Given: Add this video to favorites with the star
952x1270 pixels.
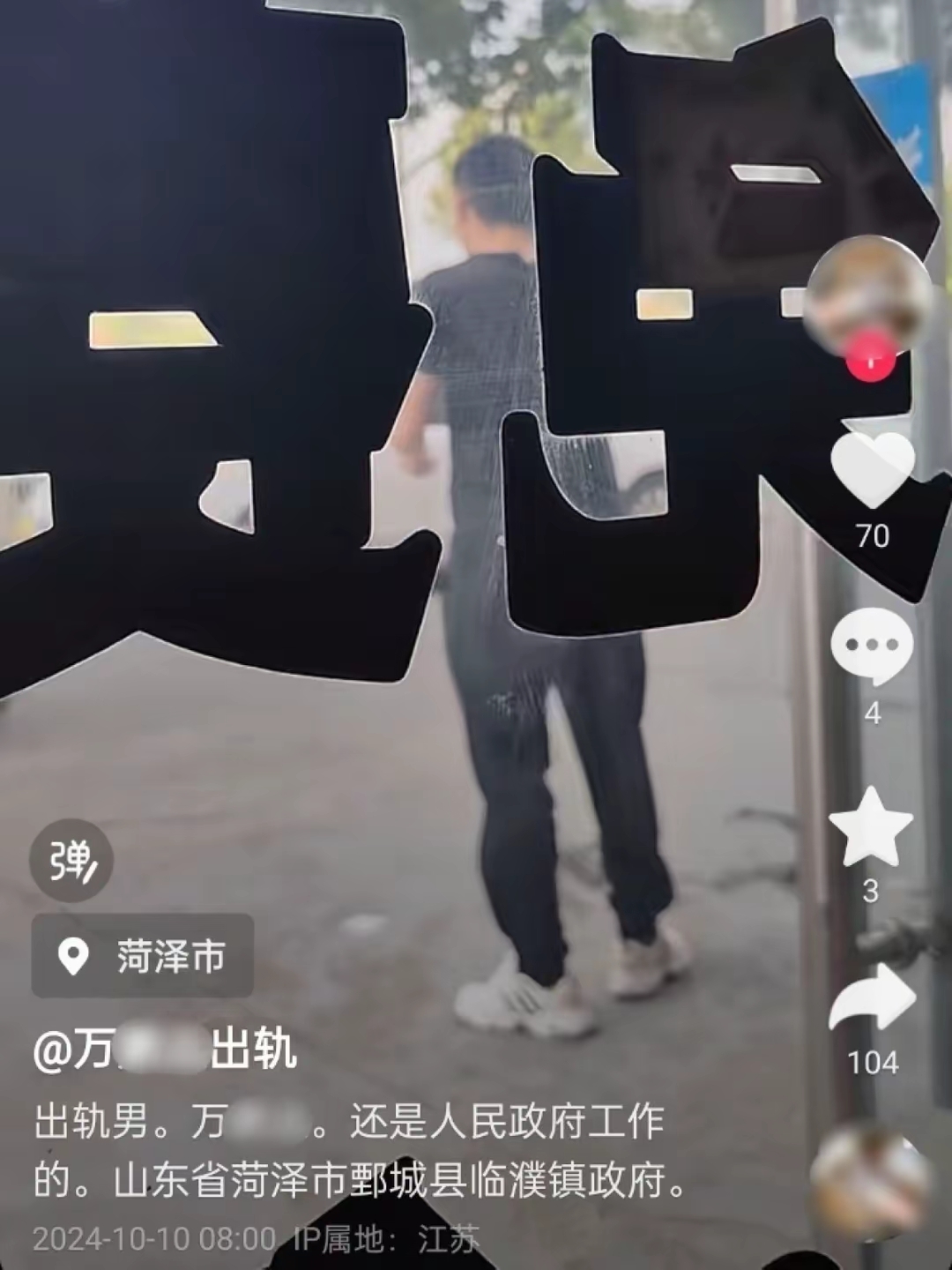Looking at the screenshot, I should [871, 827].
